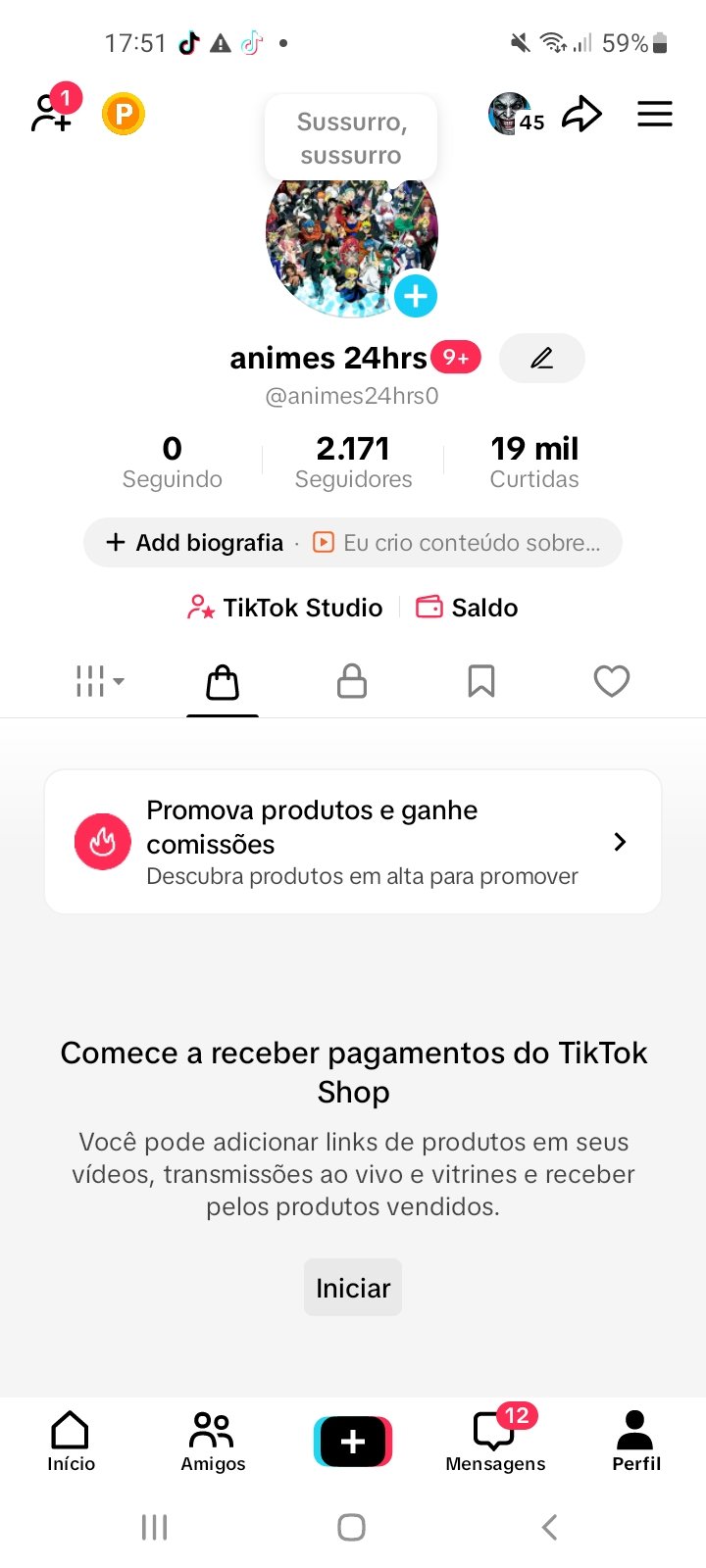The height and width of the screenshot is (1568, 706).
Task: Open the hamburger menu
Action: pyautogui.click(x=655, y=115)
